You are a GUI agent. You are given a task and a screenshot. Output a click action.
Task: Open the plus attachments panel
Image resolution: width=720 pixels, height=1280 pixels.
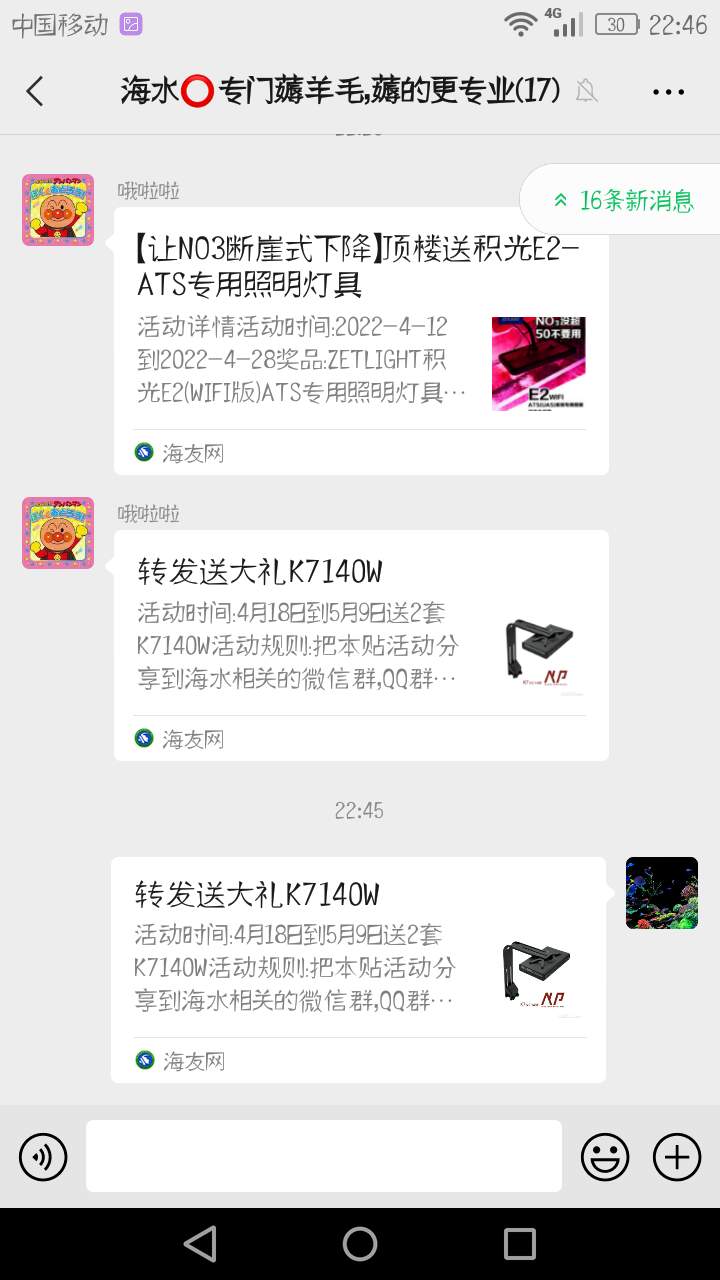tap(677, 1157)
